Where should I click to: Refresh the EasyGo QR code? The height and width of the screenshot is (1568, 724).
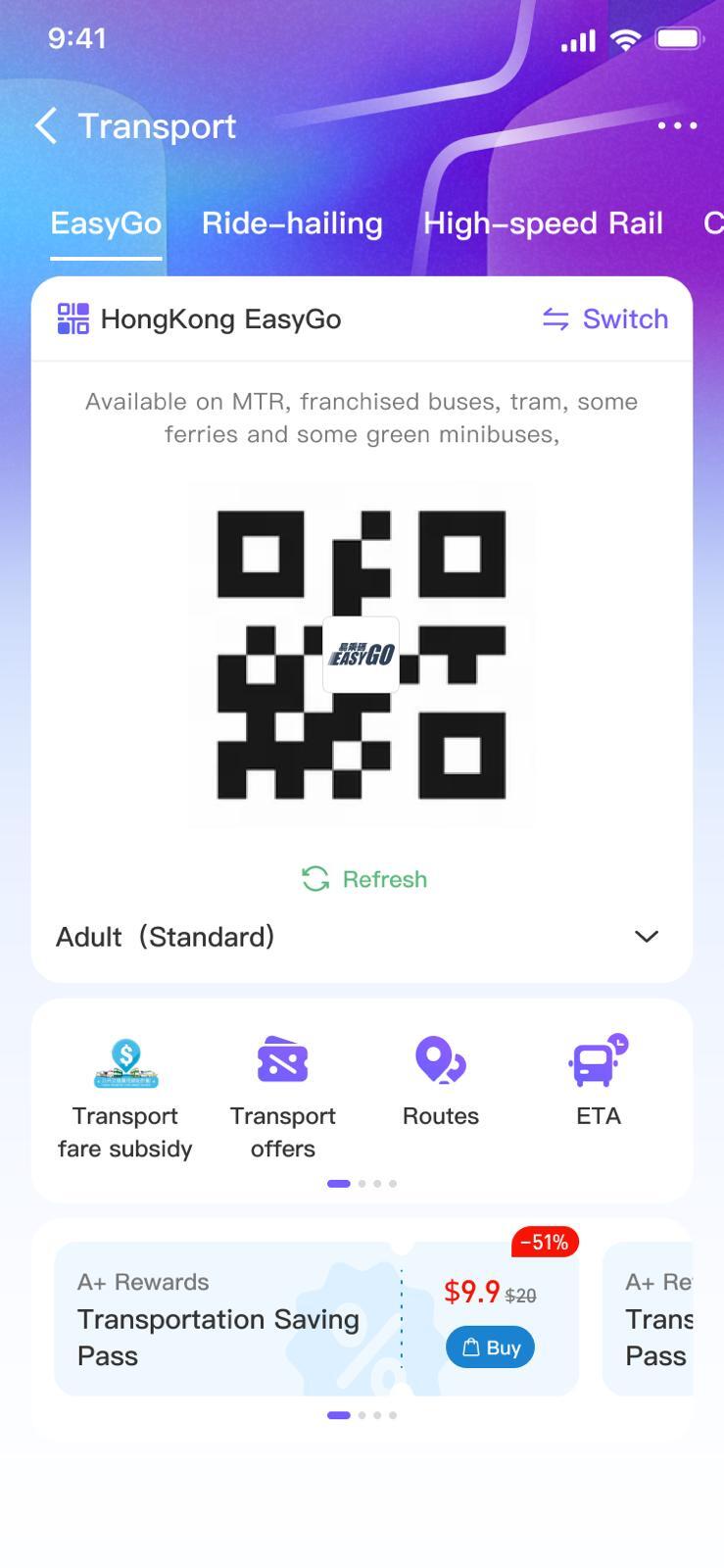click(364, 879)
